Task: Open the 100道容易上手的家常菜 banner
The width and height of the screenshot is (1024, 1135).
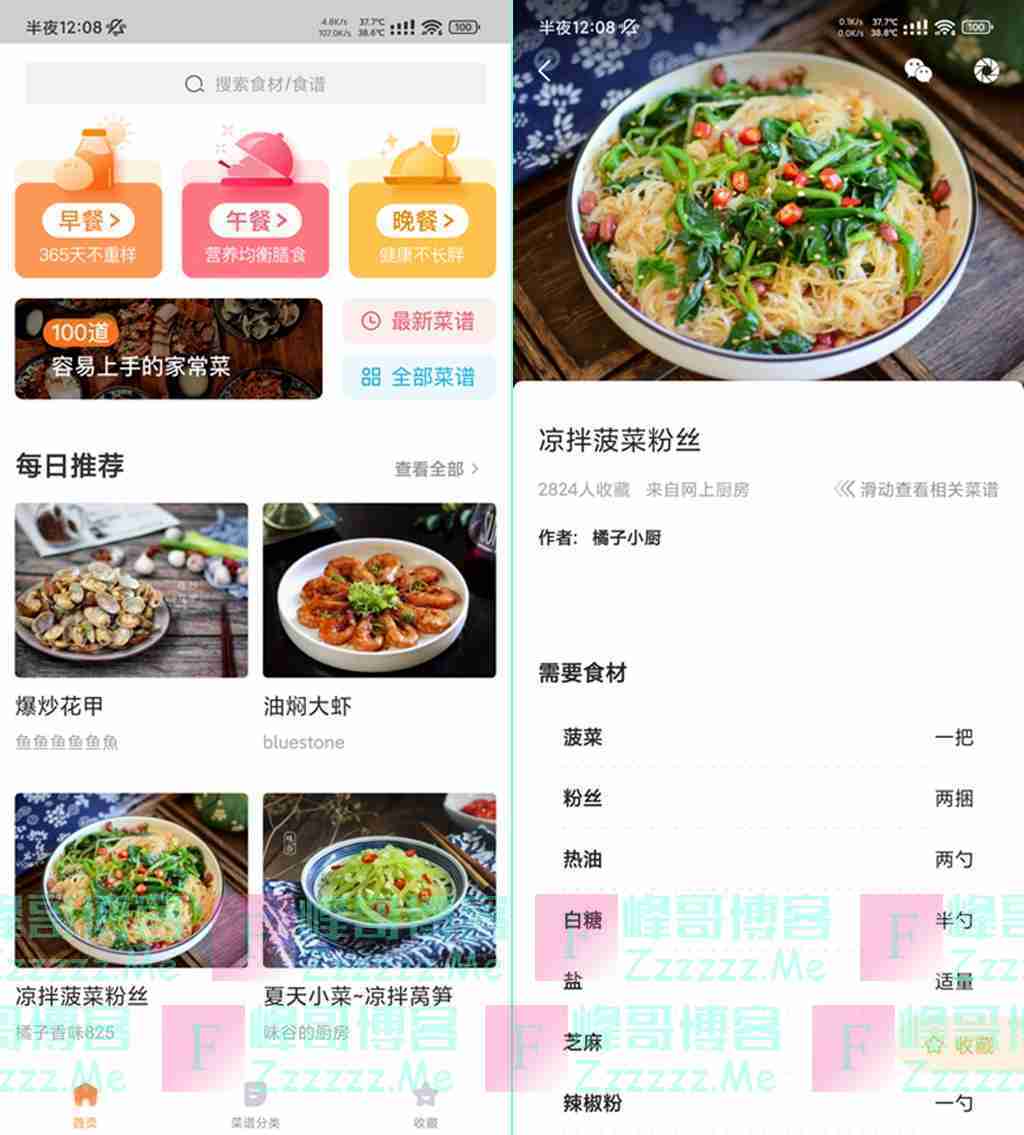Action: [x=168, y=349]
